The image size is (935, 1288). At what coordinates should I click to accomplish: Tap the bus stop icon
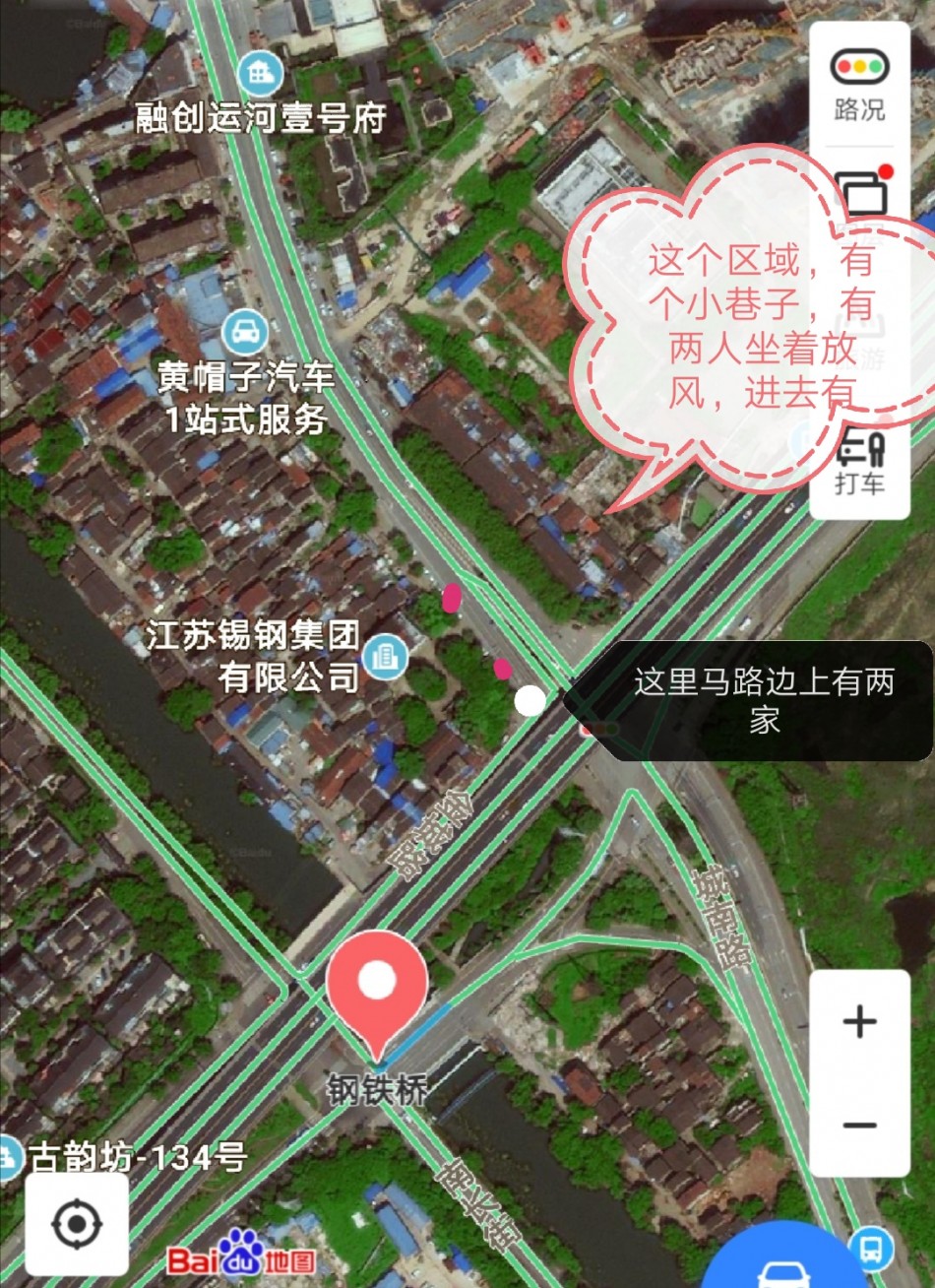pos(871,1250)
